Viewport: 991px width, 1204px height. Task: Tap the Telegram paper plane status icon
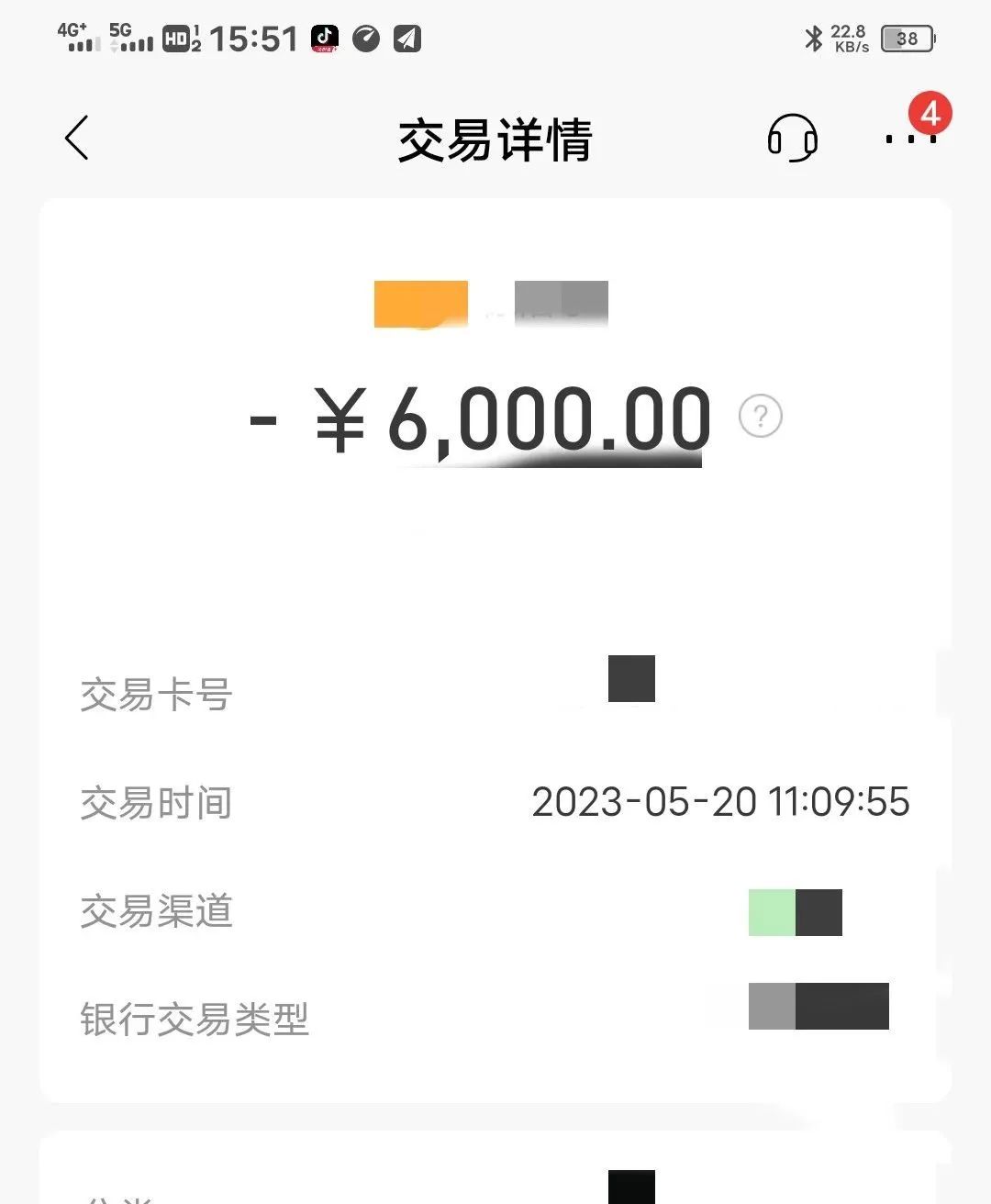[406, 39]
